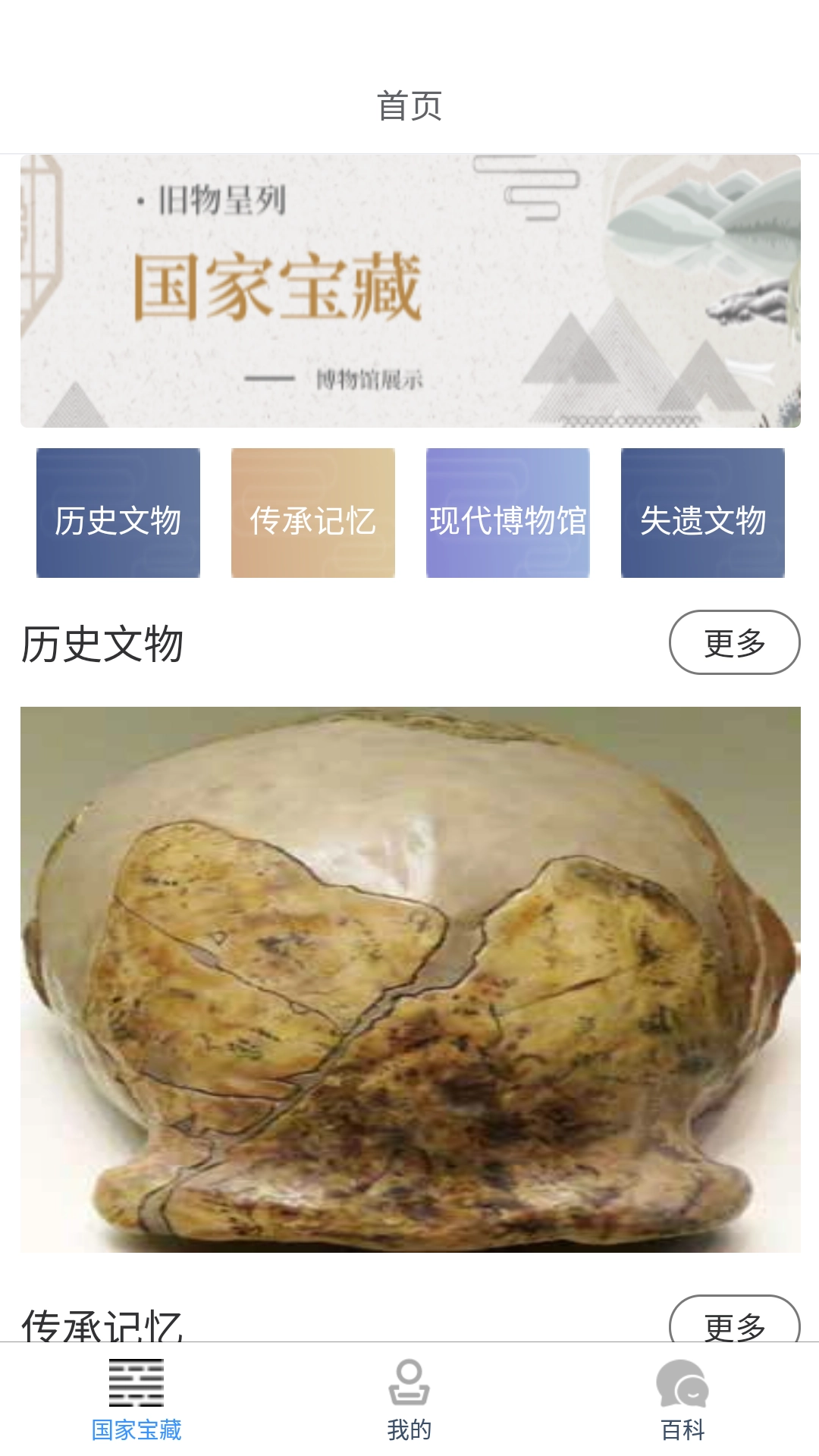View the artifact image under 历史文物
819x1456 pixels.
point(409,978)
